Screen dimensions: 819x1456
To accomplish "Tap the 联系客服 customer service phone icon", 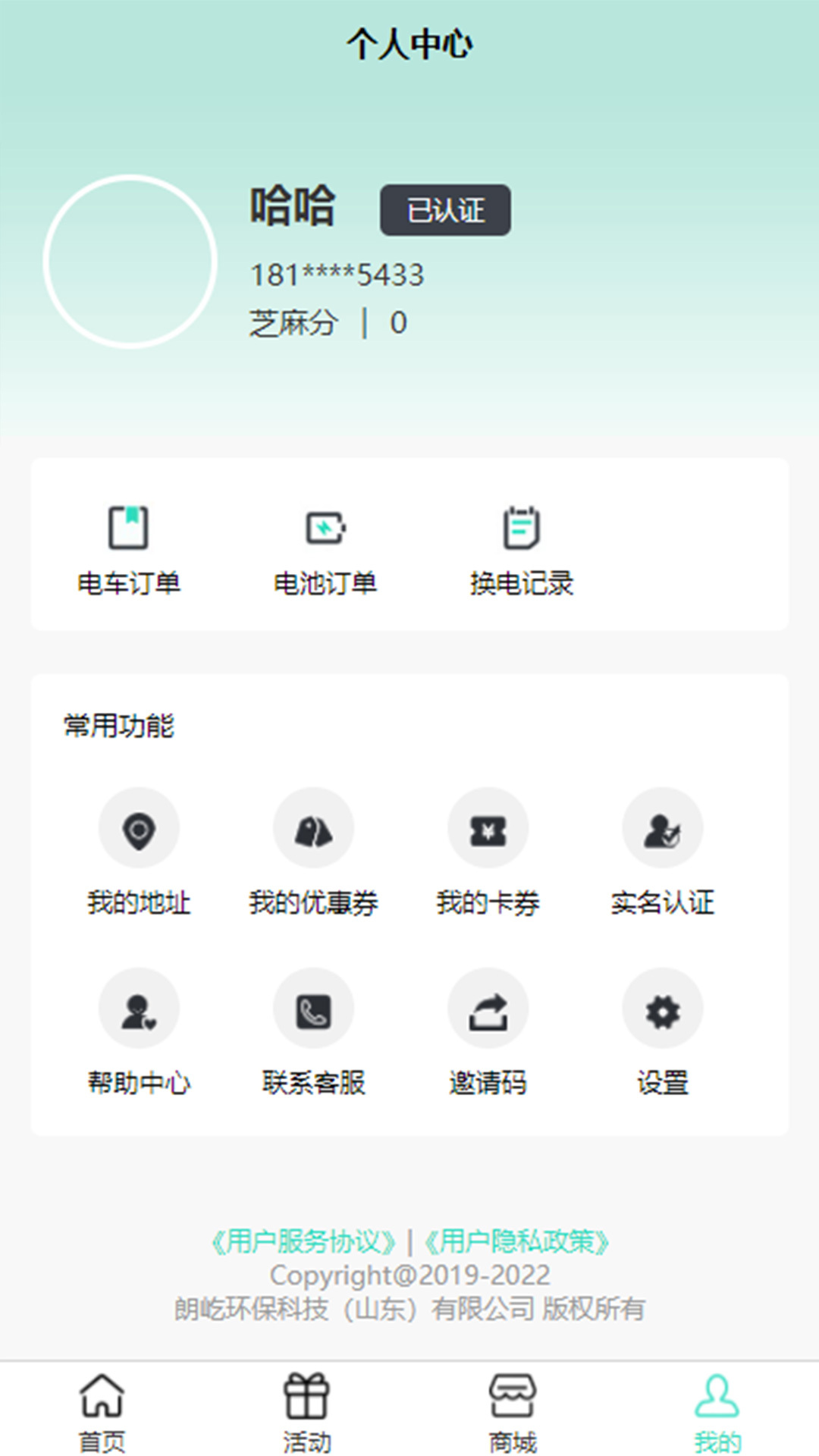I will click(313, 1009).
